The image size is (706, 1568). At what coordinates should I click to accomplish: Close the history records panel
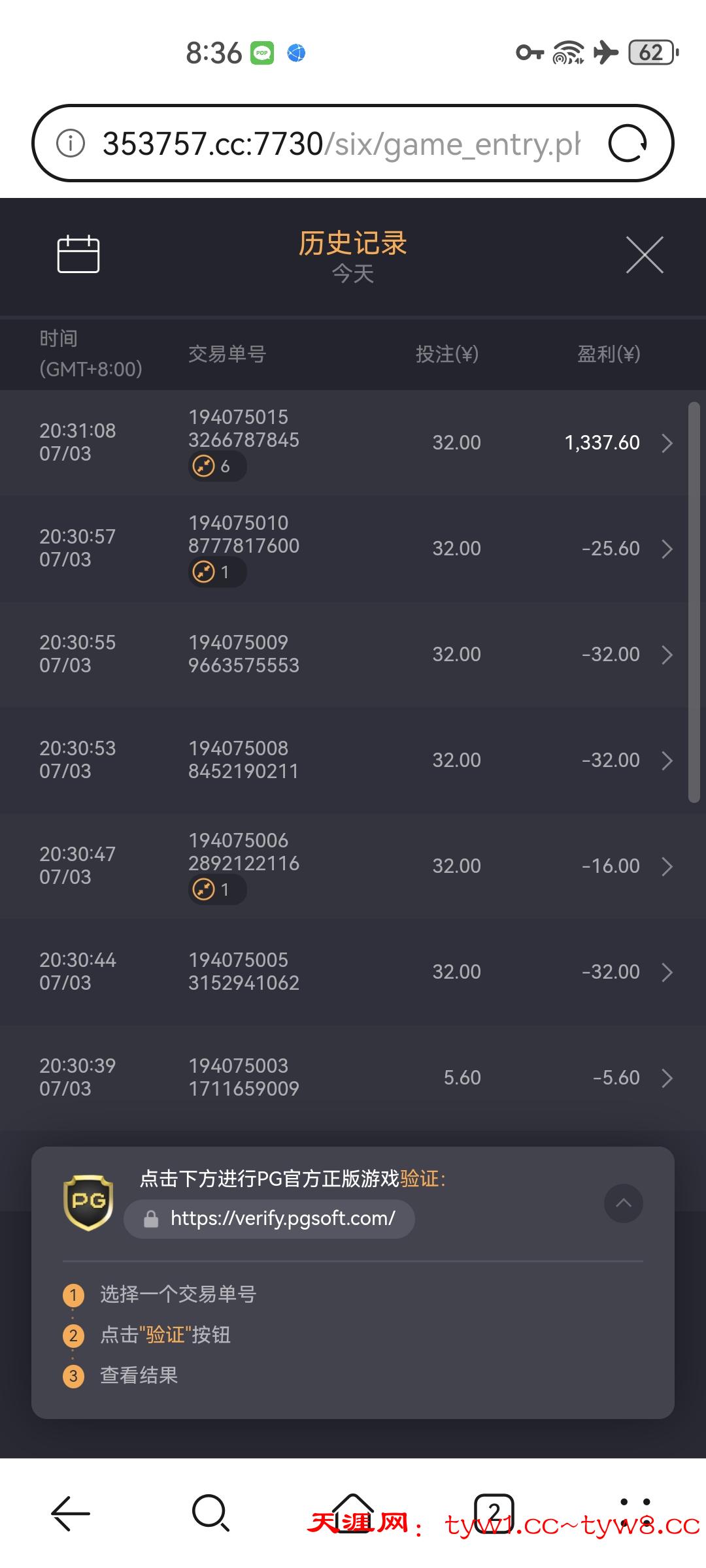(x=645, y=255)
